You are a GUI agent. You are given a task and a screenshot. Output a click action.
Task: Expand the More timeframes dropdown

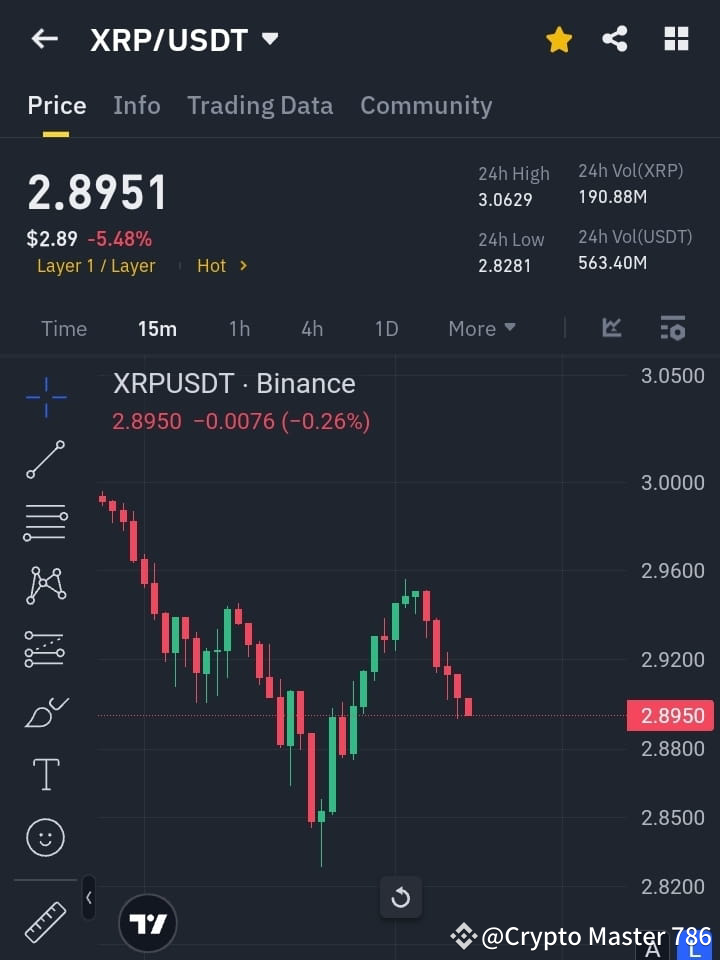tap(481, 328)
